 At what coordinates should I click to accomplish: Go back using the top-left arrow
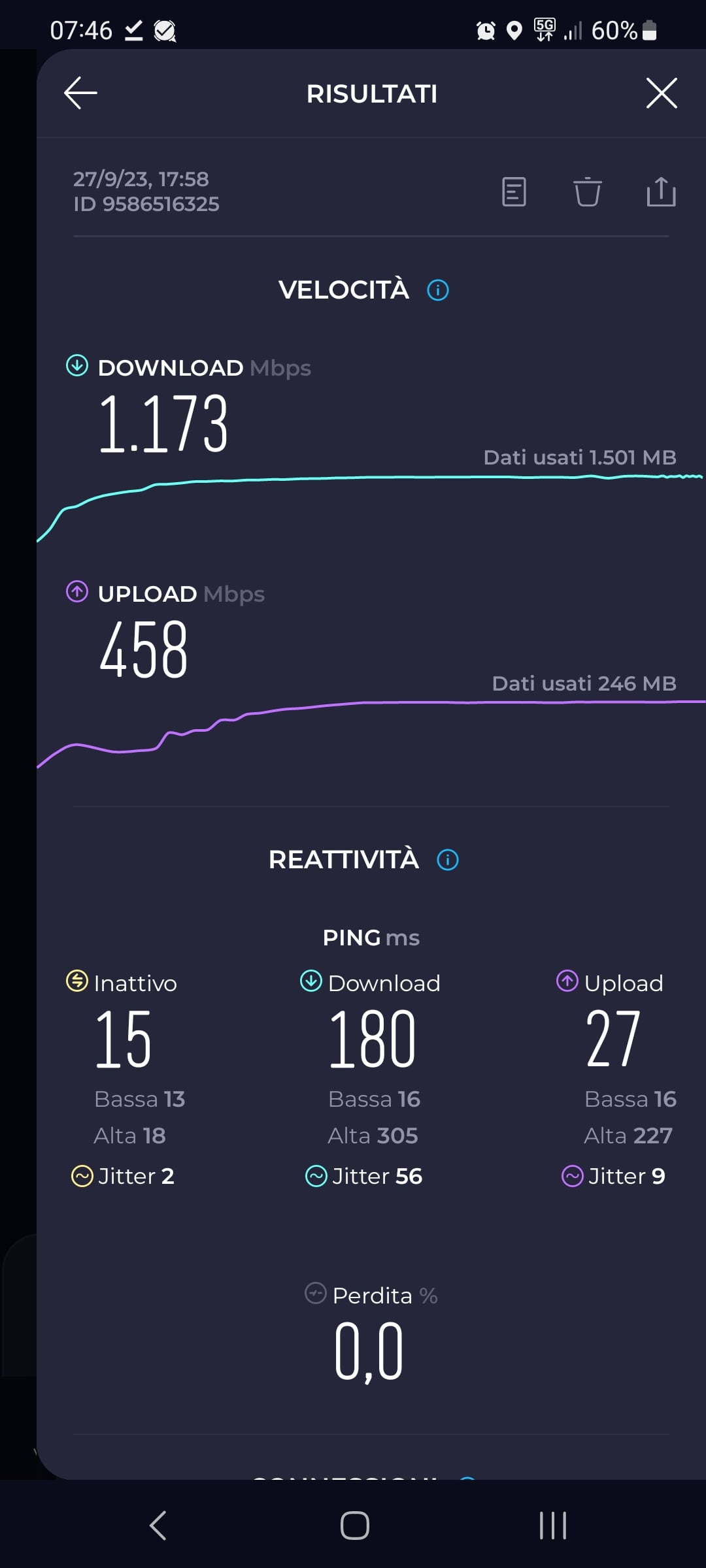click(80, 93)
